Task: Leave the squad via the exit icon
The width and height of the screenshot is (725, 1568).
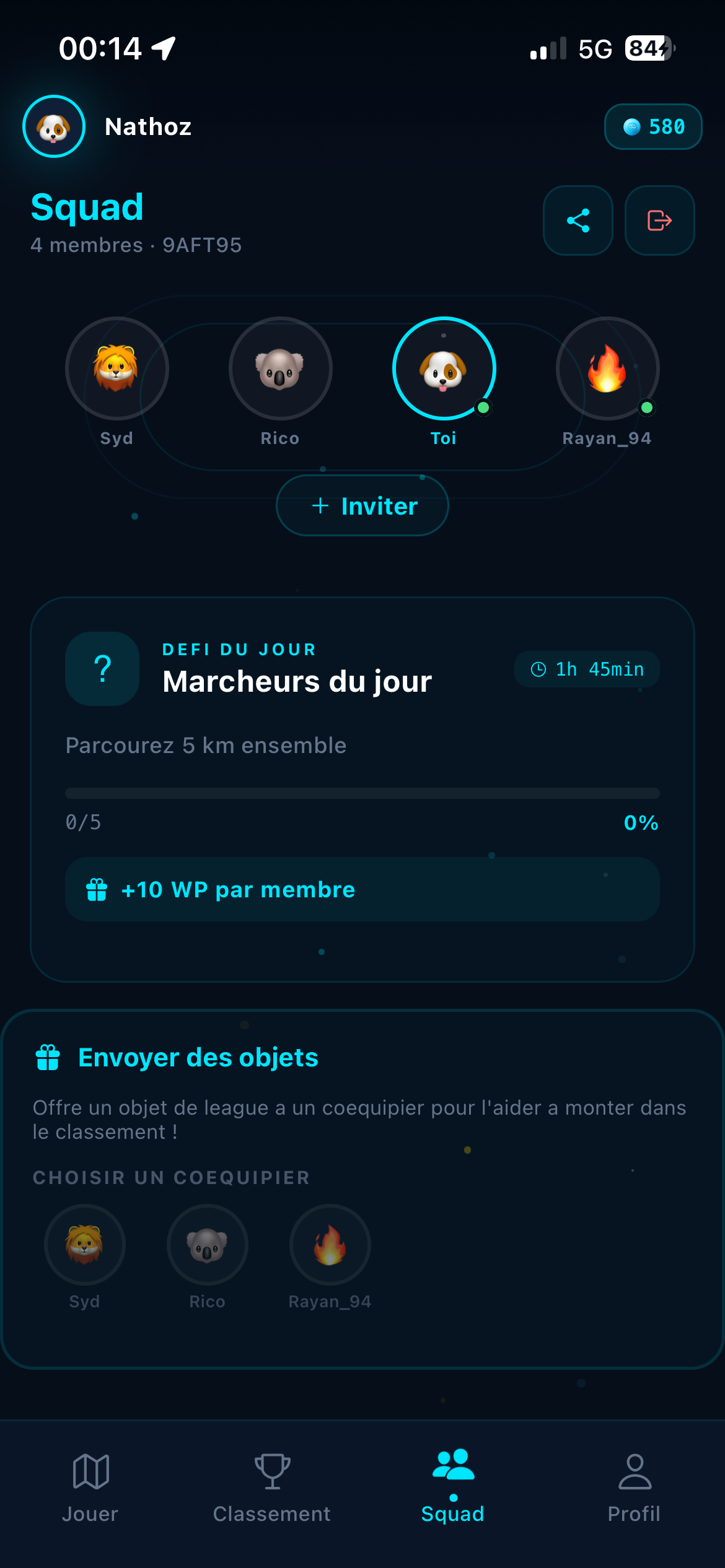Action: click(x=659, y=220)
